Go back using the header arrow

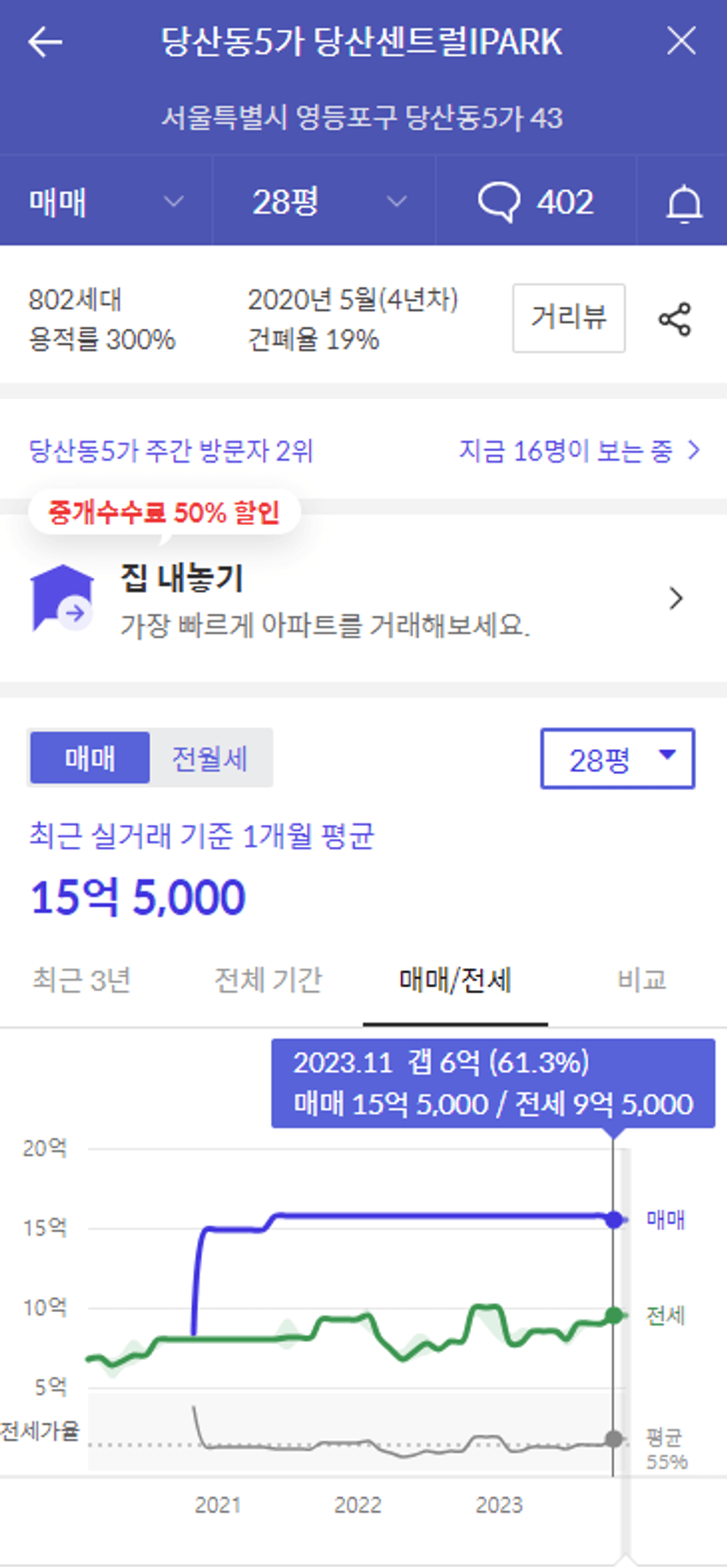(x=45, y=41)
